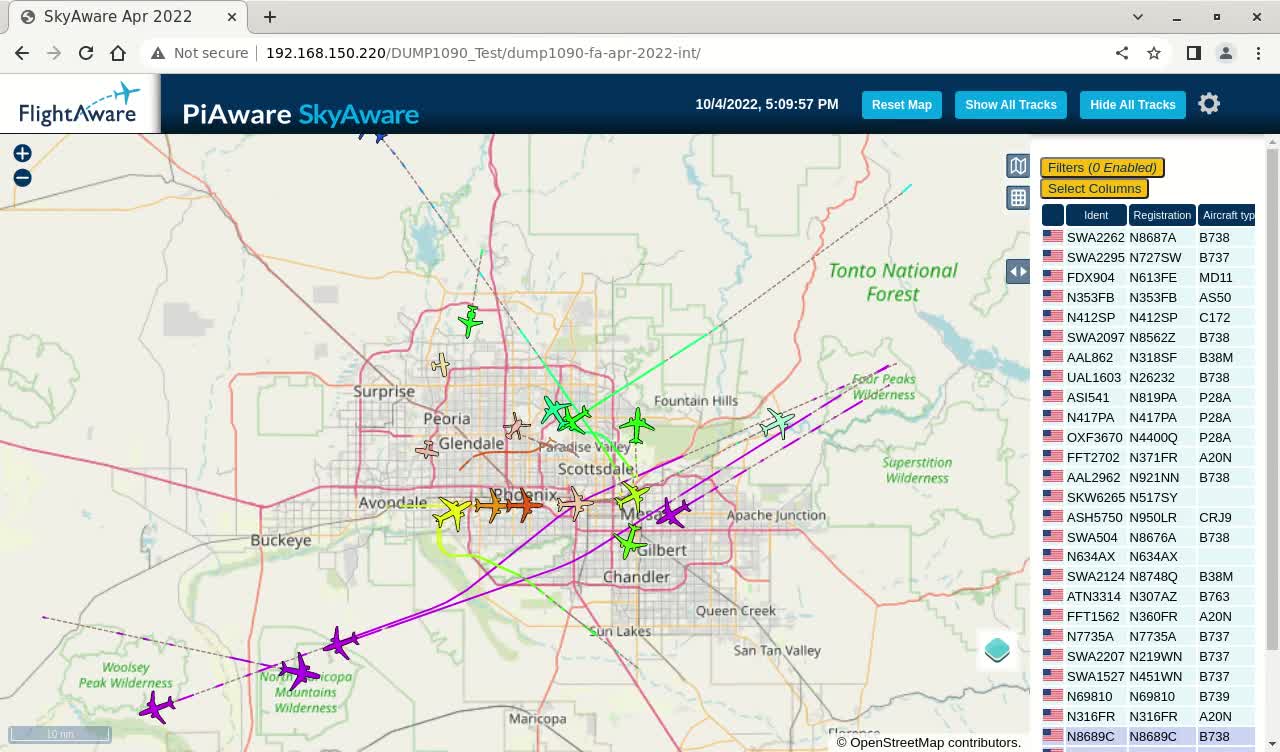Sort the table by Ident
Viewport: 1280px width, 752px height.
[1096, 215]
